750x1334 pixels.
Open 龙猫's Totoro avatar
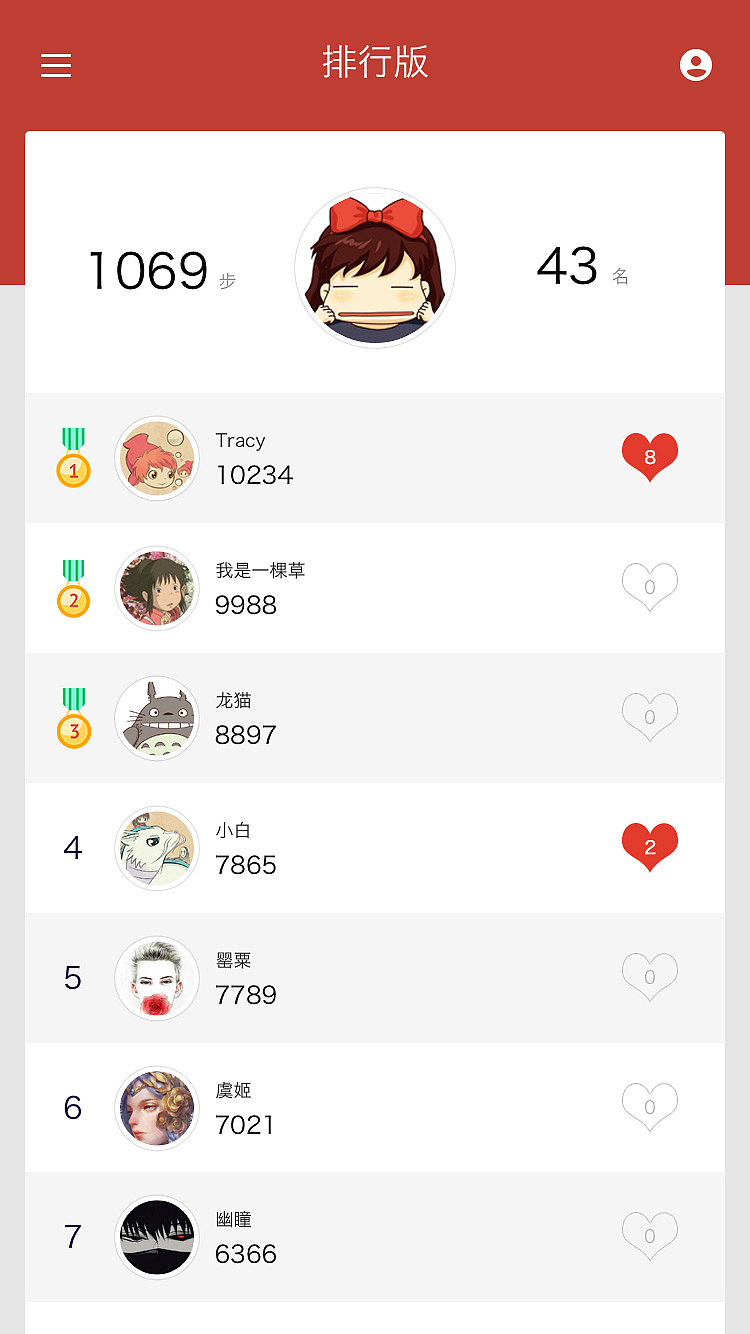157,718
